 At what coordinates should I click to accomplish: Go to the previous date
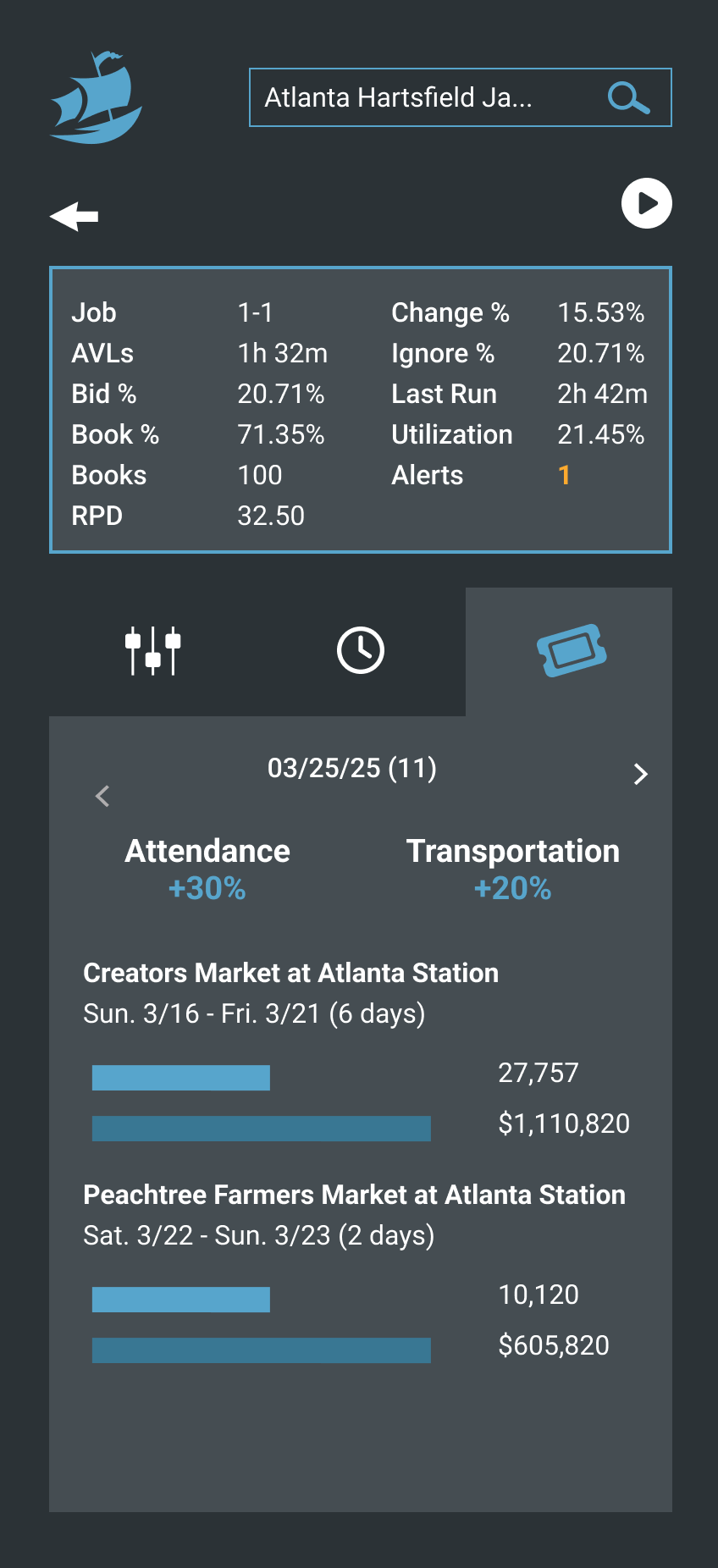[x=103, y=796]
